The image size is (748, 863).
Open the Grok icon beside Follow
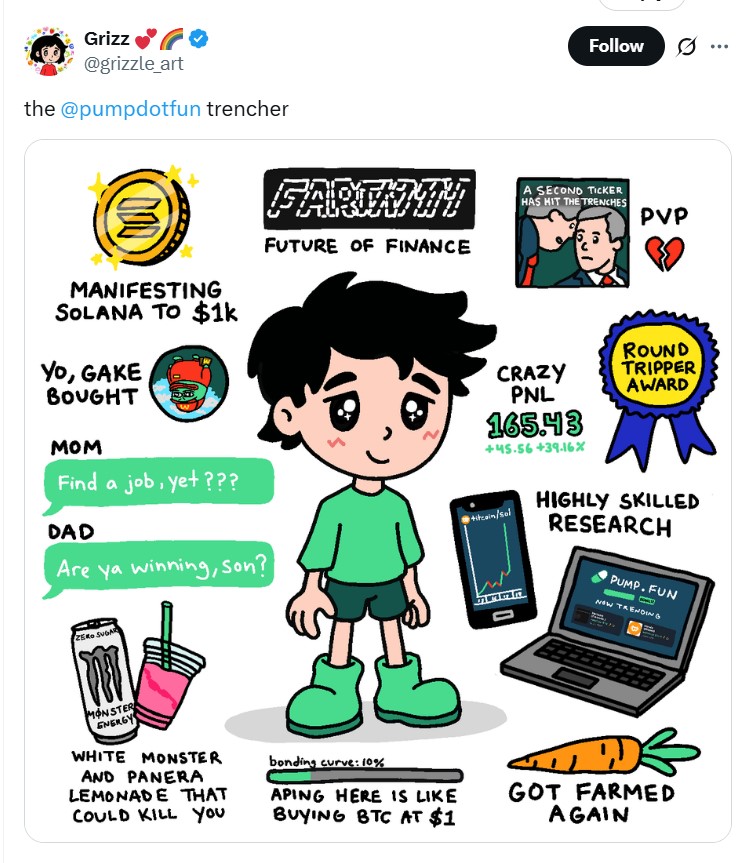pyautogui.click(x=687, y=47)
